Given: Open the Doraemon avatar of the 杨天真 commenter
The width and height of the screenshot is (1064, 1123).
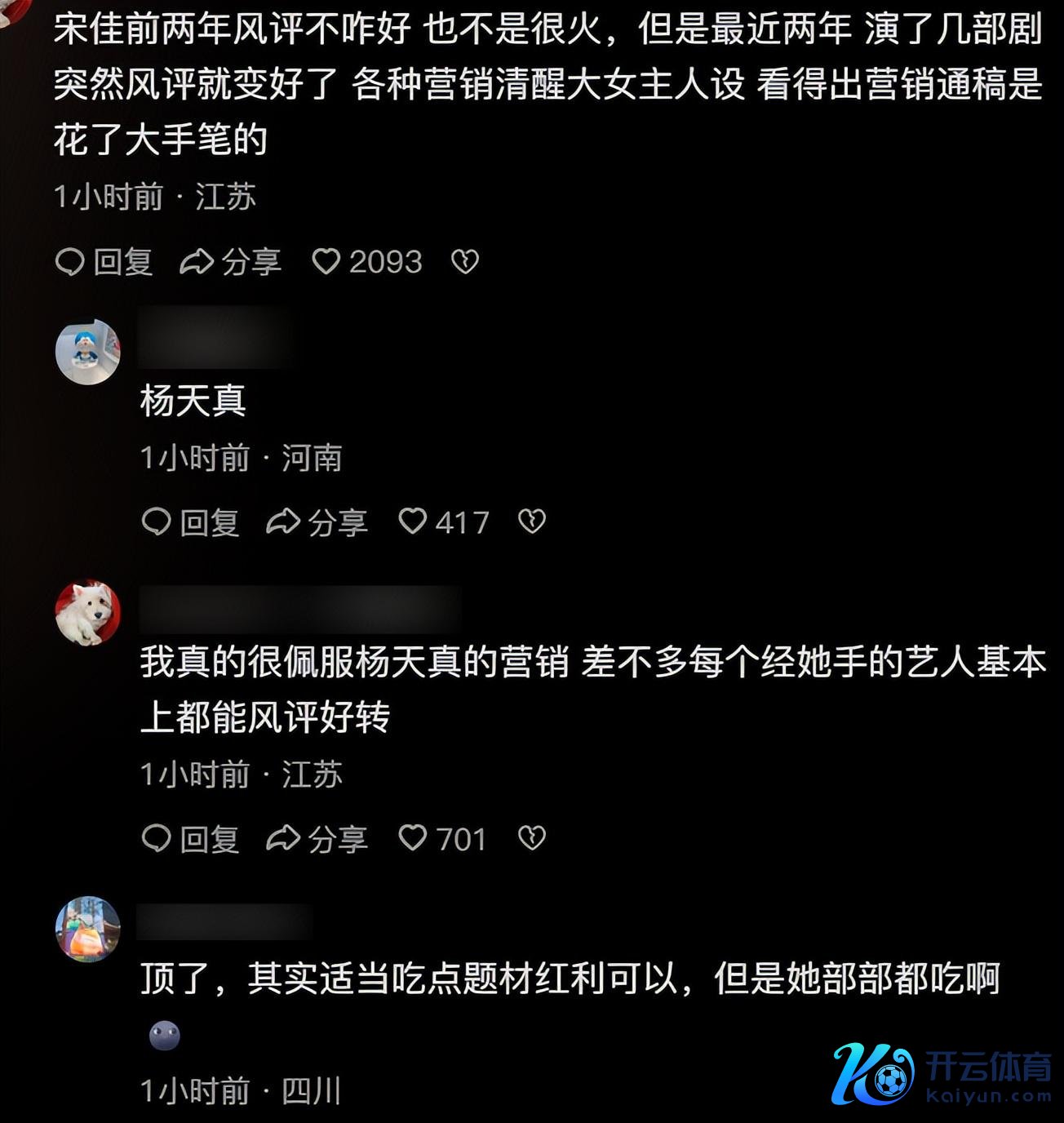Looking at the screenshot, I should [x=87, y=351].
